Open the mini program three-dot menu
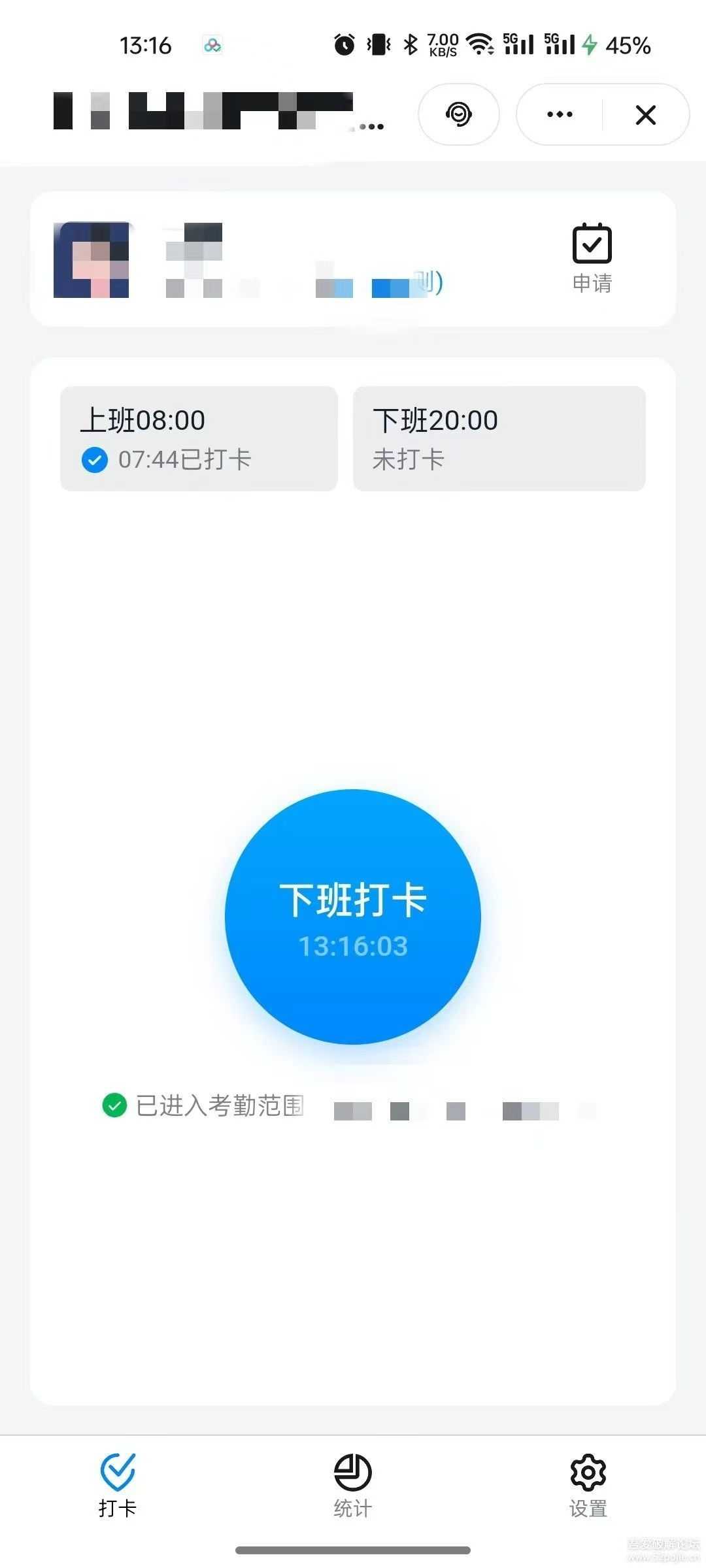 coord(560,114)
